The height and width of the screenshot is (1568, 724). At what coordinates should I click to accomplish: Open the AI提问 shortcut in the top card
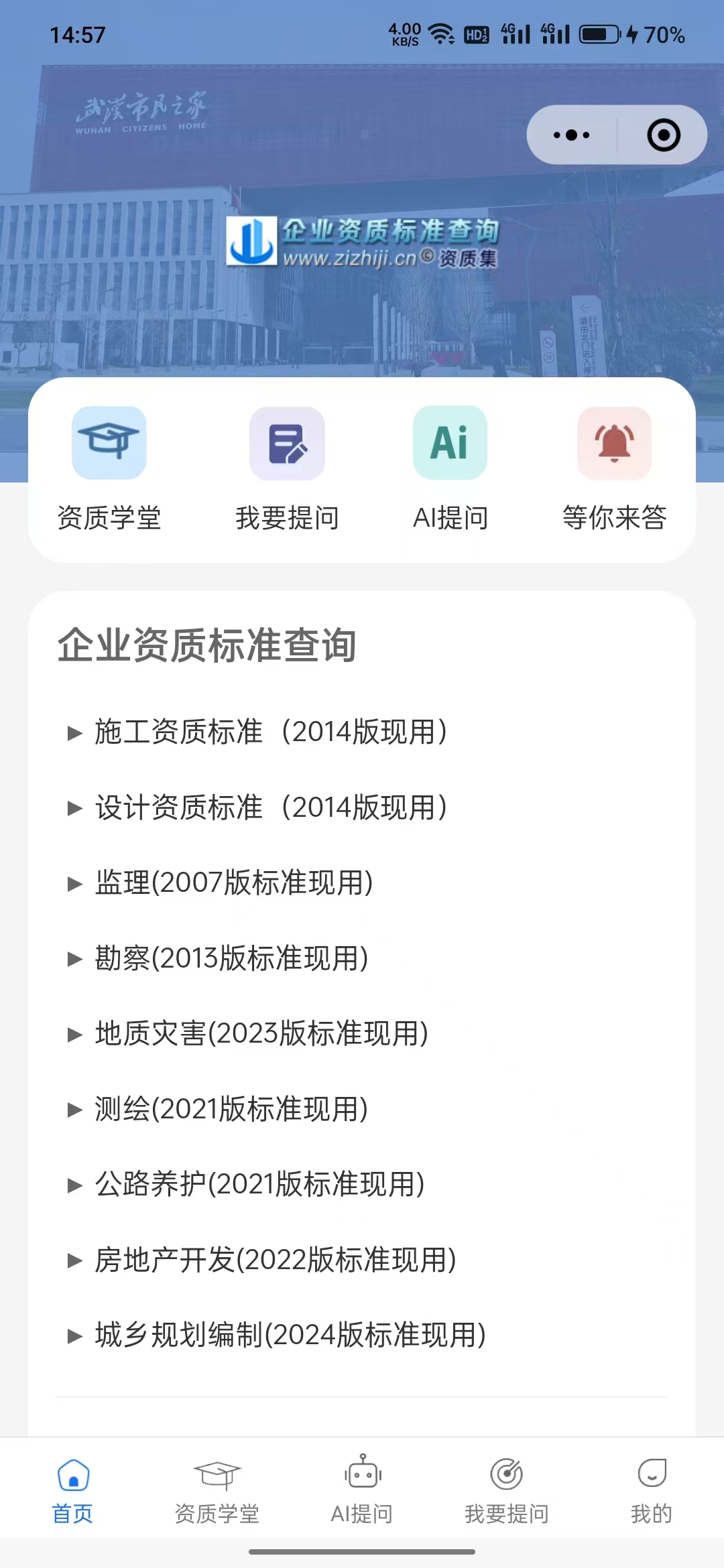point(450,444)
